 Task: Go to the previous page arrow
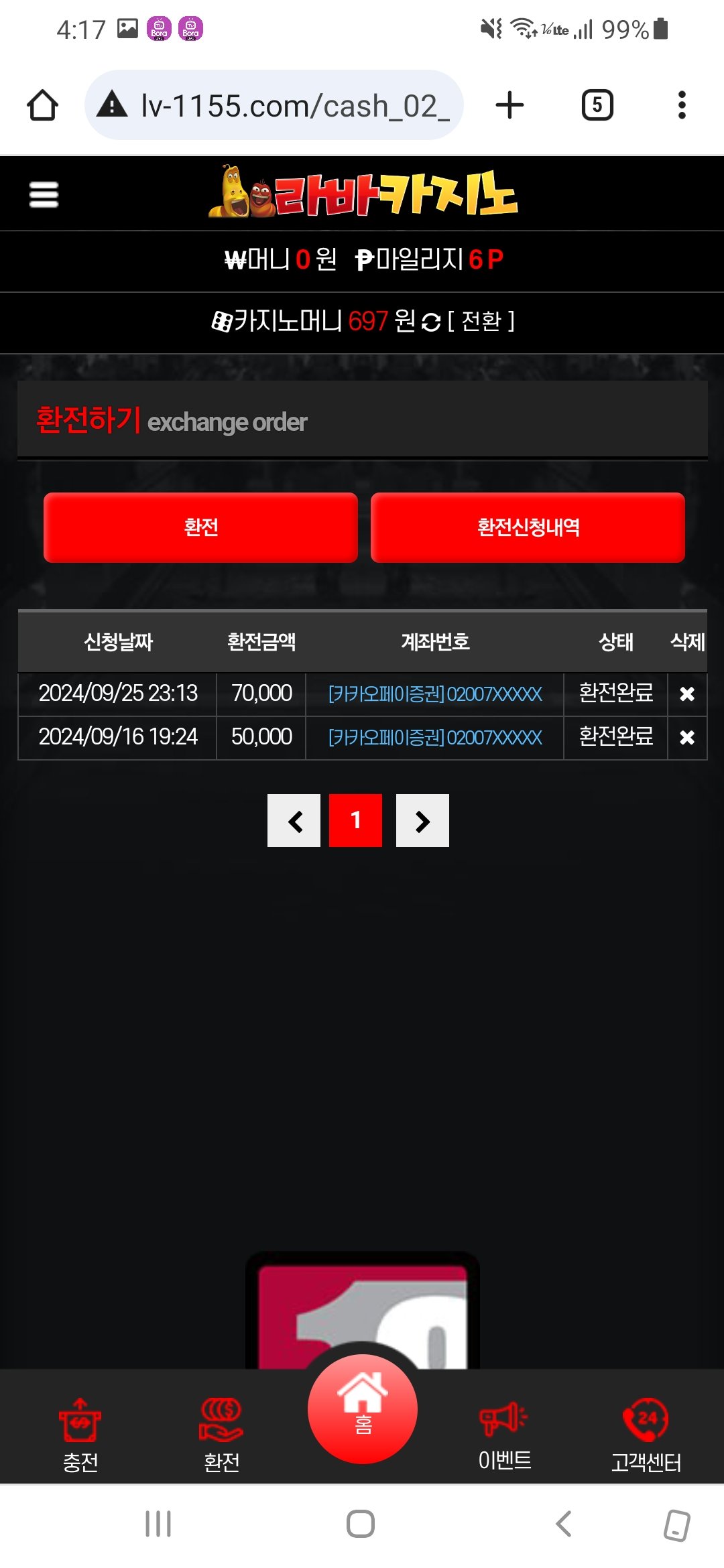pos(294,821)
